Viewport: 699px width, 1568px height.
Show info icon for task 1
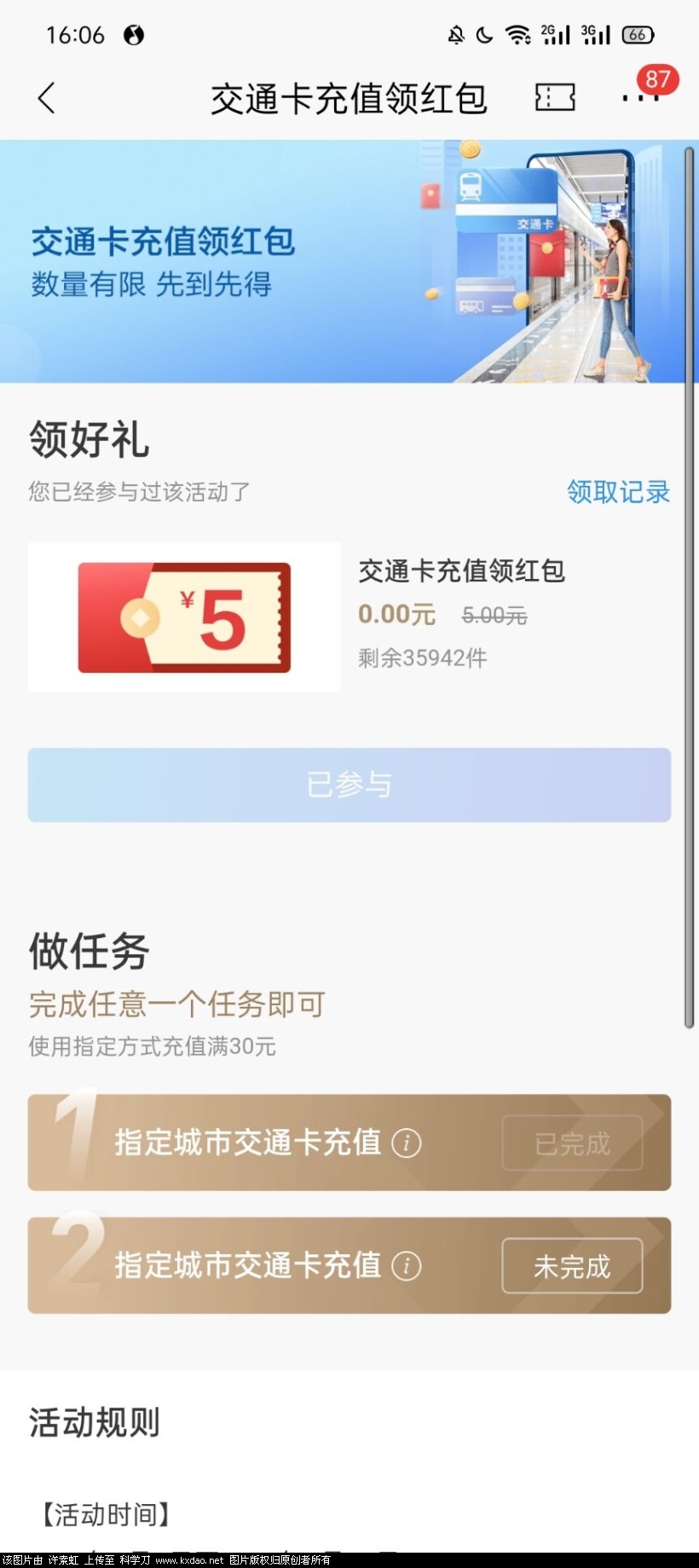pyautogui.click(x=407, y=1143)
